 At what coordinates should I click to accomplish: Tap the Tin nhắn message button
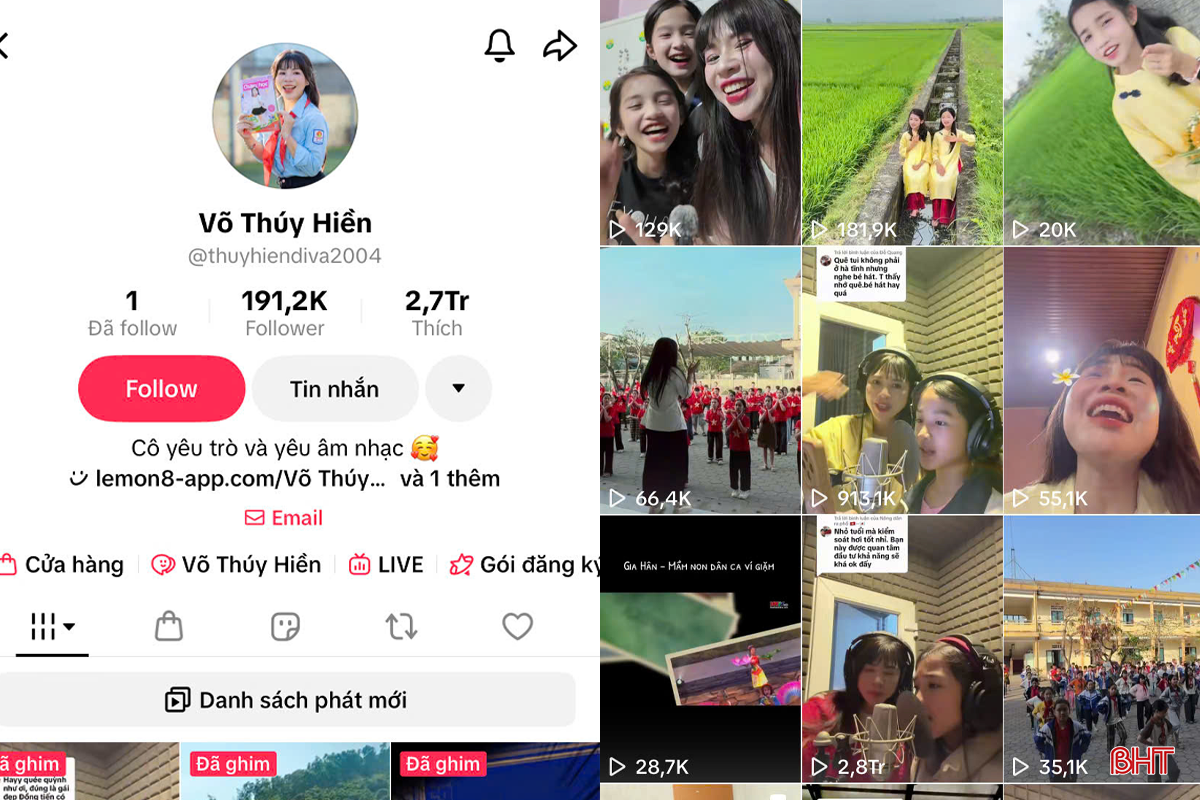click(334, 389)
